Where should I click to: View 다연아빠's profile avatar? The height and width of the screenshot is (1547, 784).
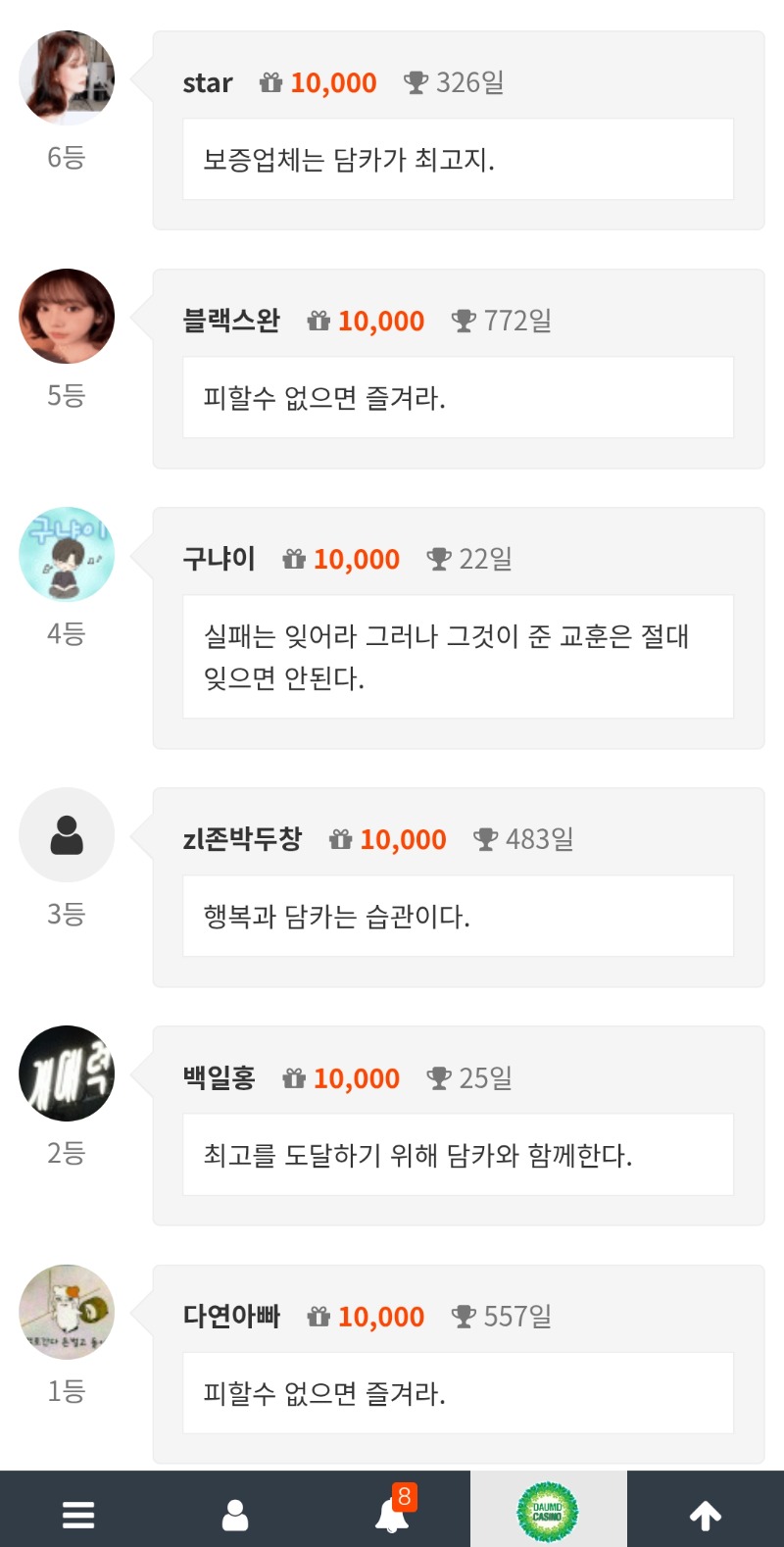67,1312
